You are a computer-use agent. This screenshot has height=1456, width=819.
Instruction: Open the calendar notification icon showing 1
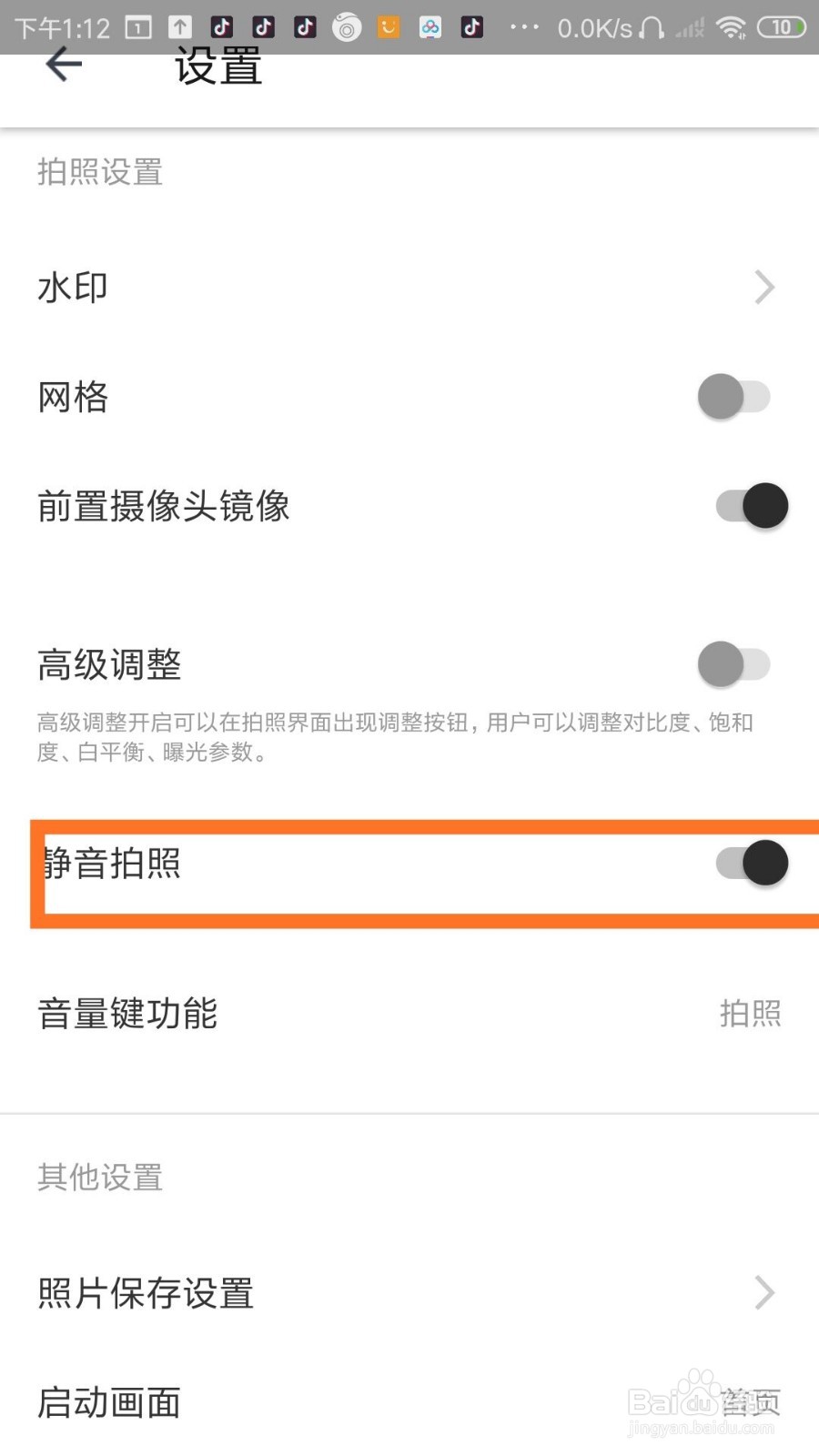point(136,26)
